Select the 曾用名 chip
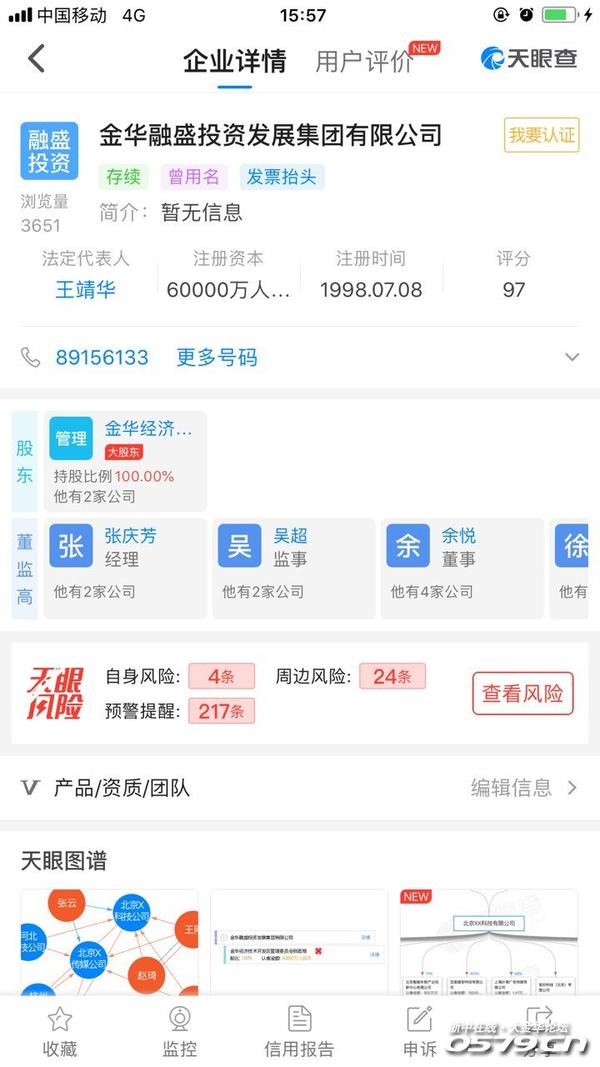Viewport: 600px width, 1067px height. click(x=193, y=177)
